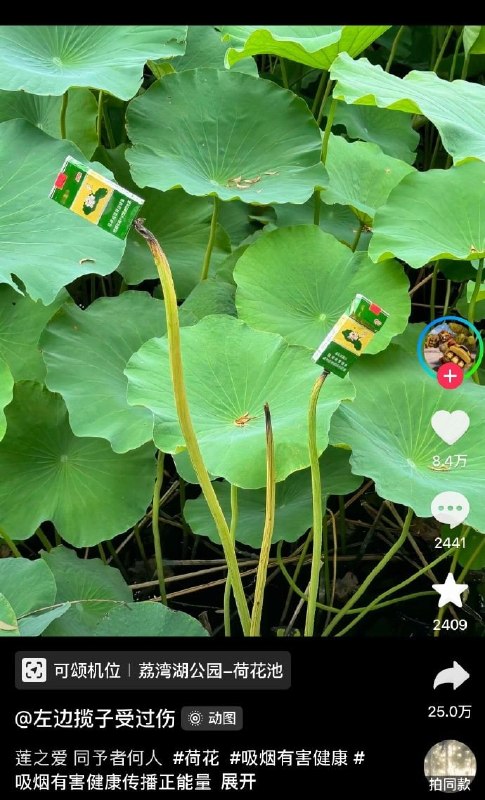Screen dimensions: 485x800
Task: Follow the creator with the plus button
Action: click(450, 376)
